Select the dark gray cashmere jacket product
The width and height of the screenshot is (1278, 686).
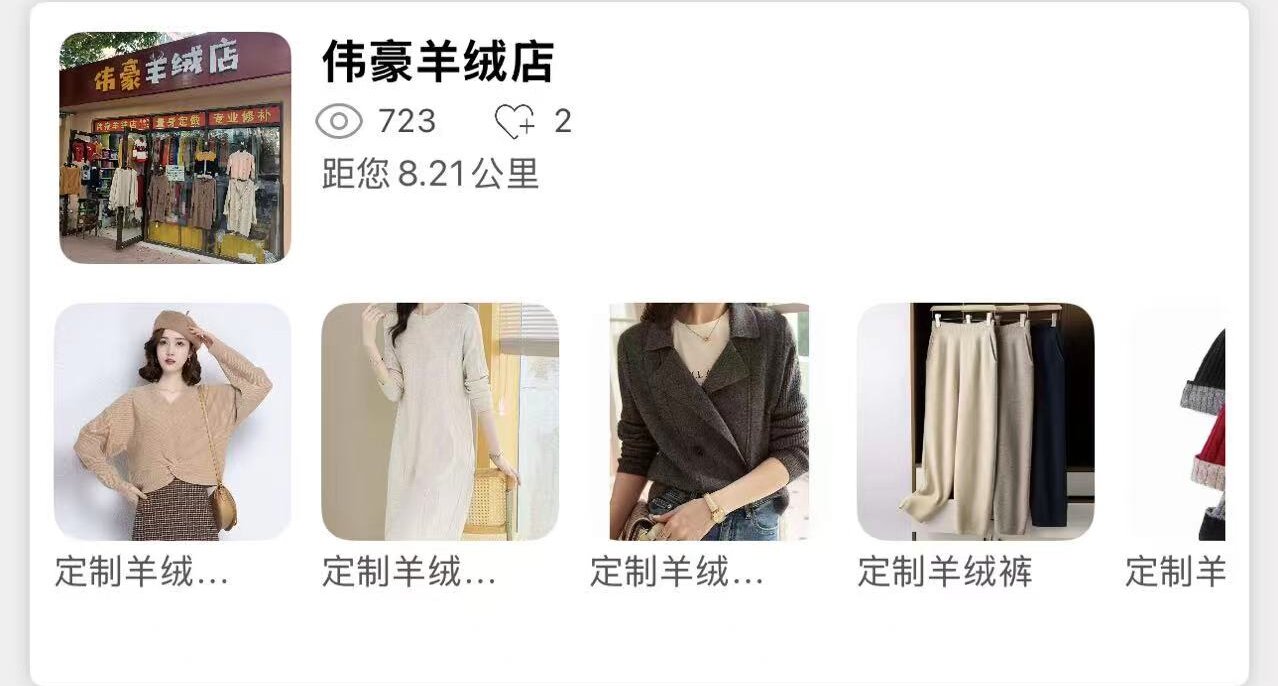pyautogui.click(x=709, y=421)
